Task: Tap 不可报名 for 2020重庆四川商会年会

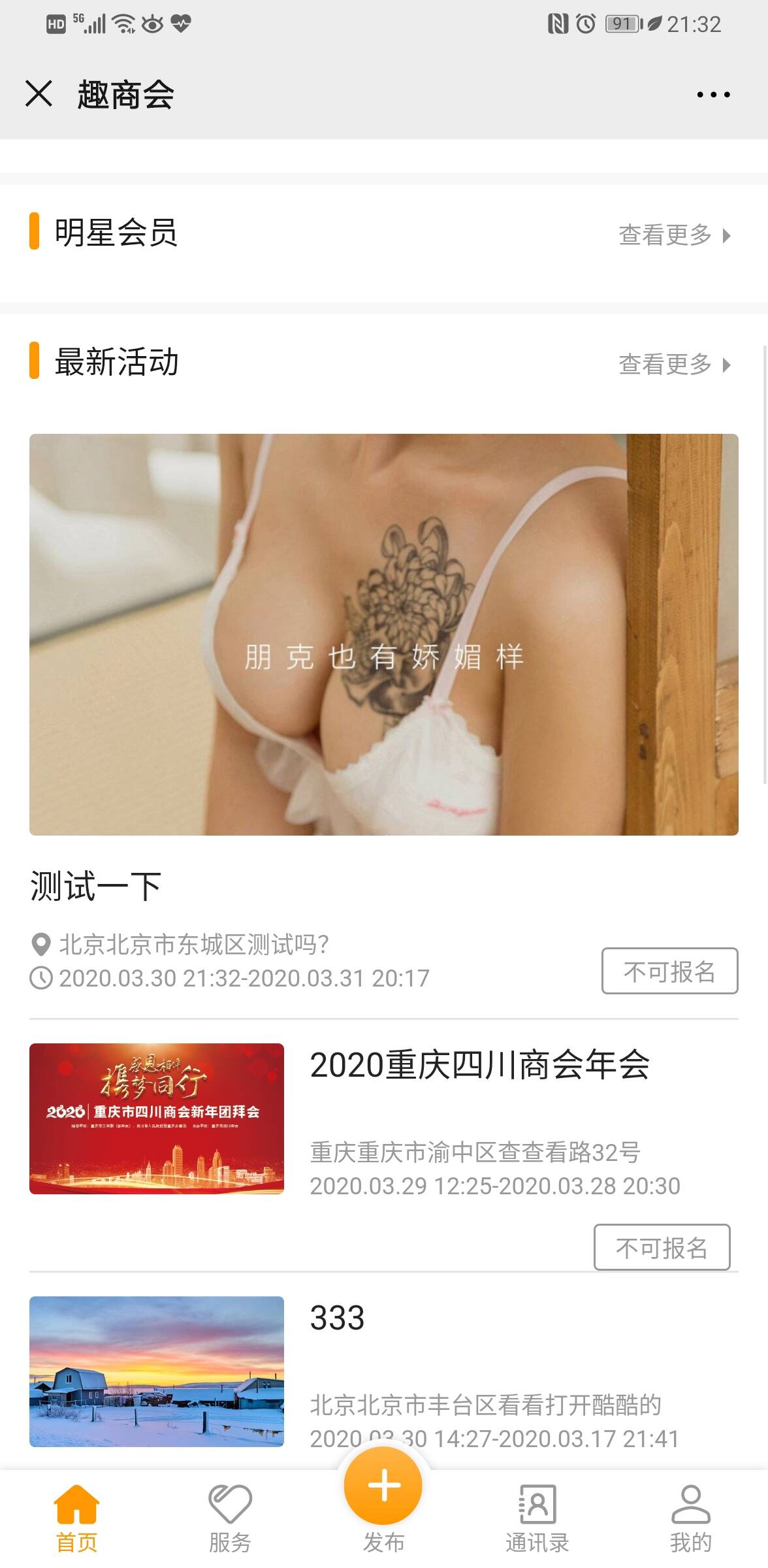Action: (x=662, y=1248)
